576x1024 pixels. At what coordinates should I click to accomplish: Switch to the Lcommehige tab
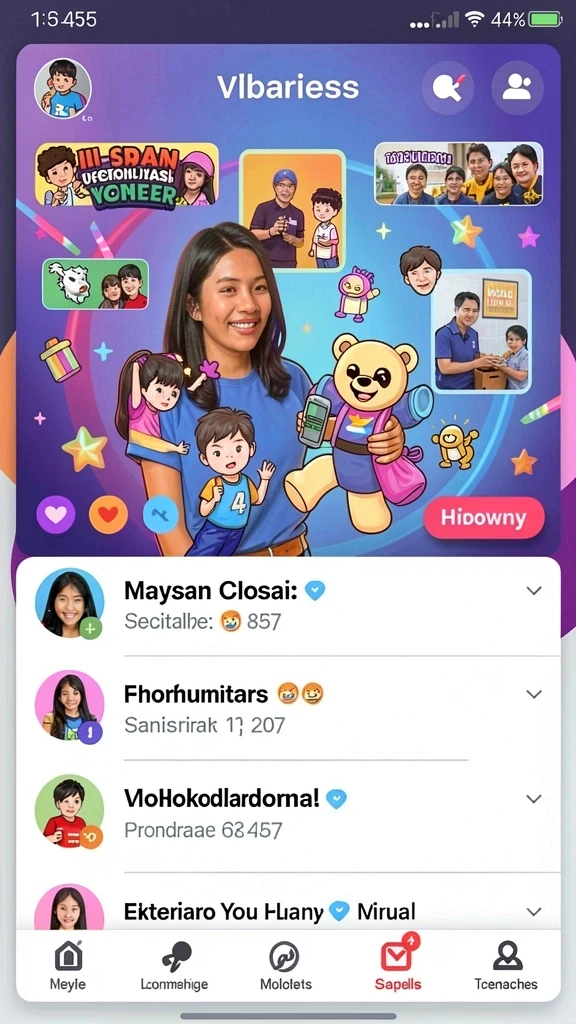coord(176,967)
